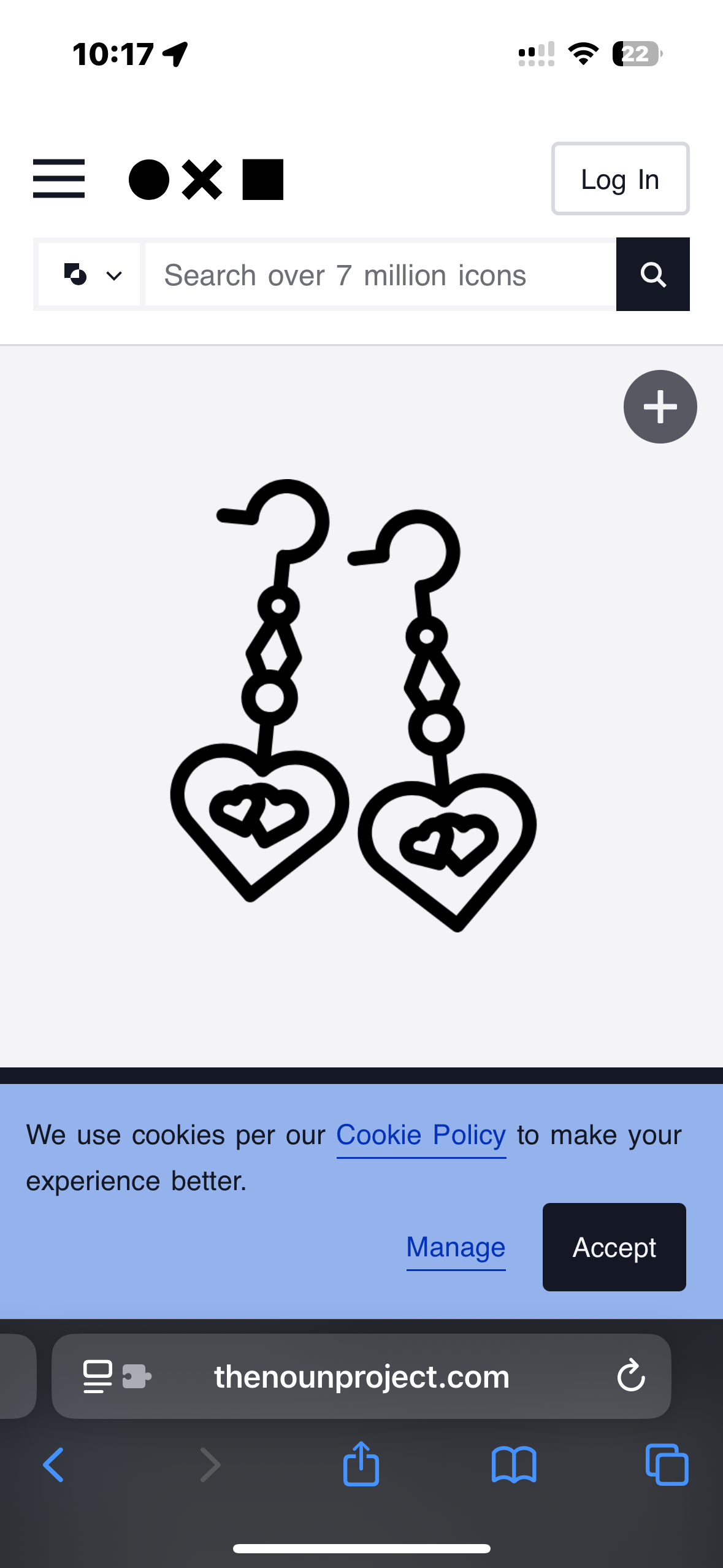Tap the Log In button
723x1568 pixels.
pos(619,179)
